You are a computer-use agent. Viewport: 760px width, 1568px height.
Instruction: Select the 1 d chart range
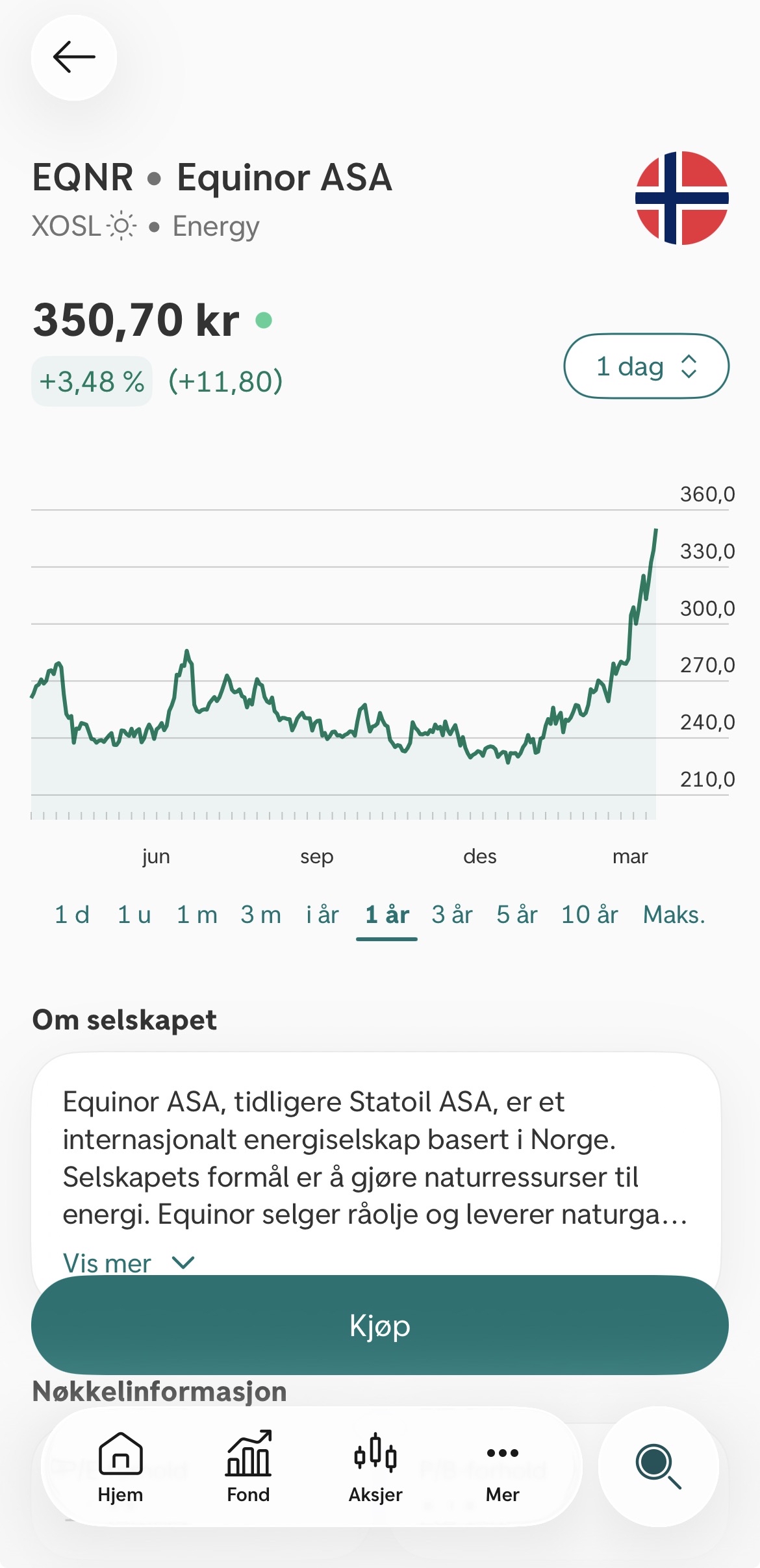(71, 915)
